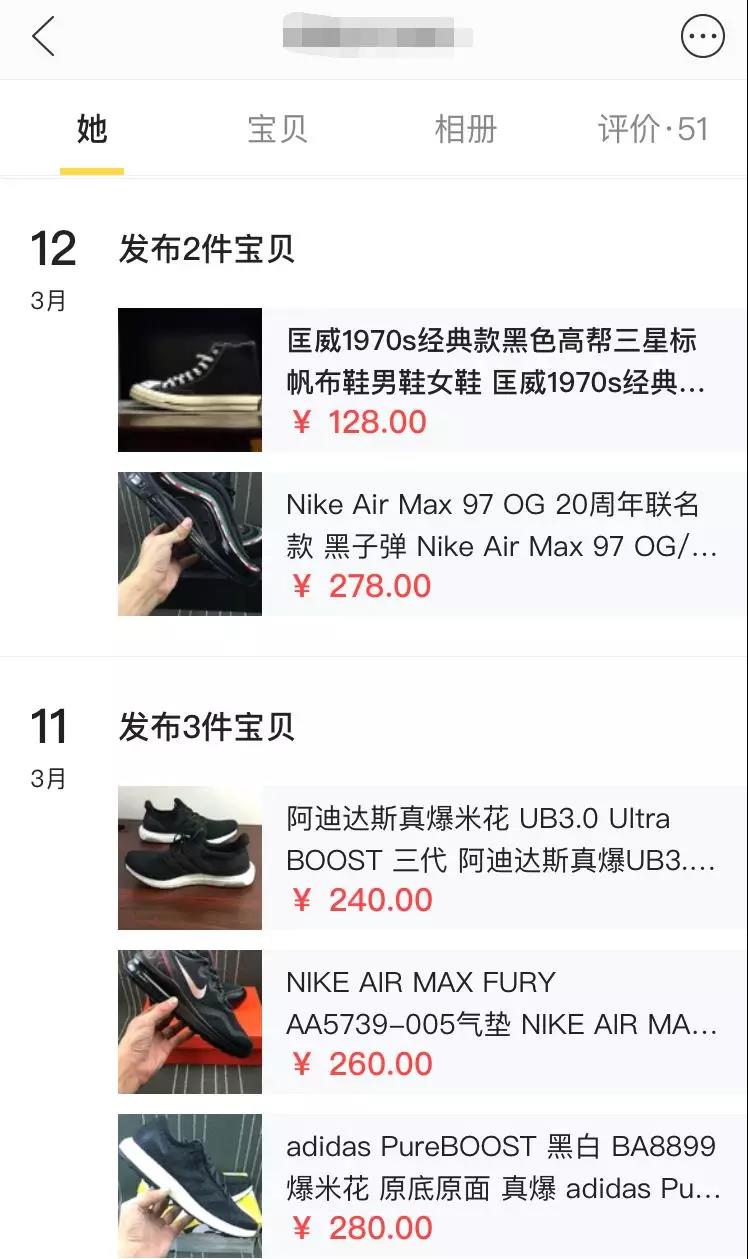Go back using the top-left arrow
Screen dimensions: 748x1259
click(x=43, y=38)
